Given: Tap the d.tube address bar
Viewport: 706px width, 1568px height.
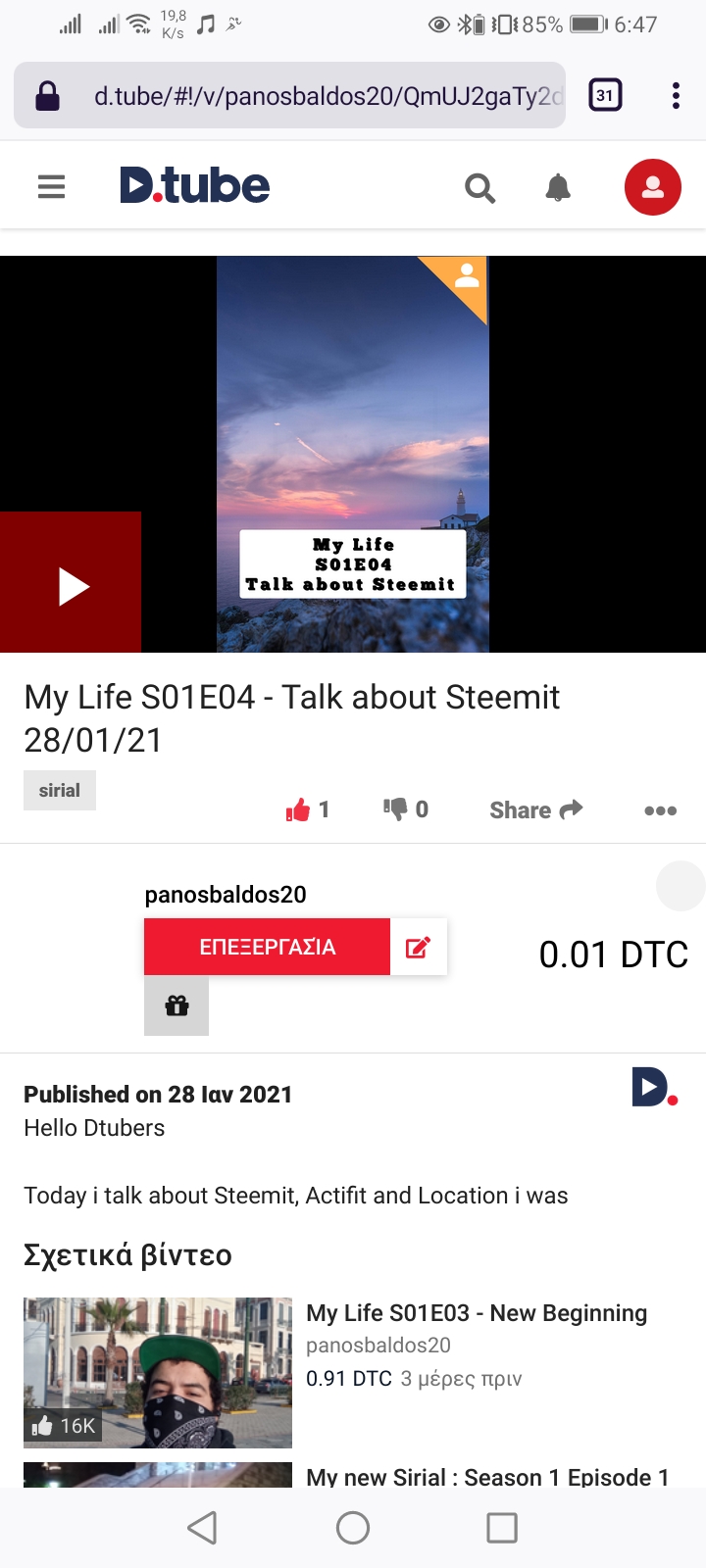Looking at the screenshot, I should pyautogui.click(x=290, y=96).
